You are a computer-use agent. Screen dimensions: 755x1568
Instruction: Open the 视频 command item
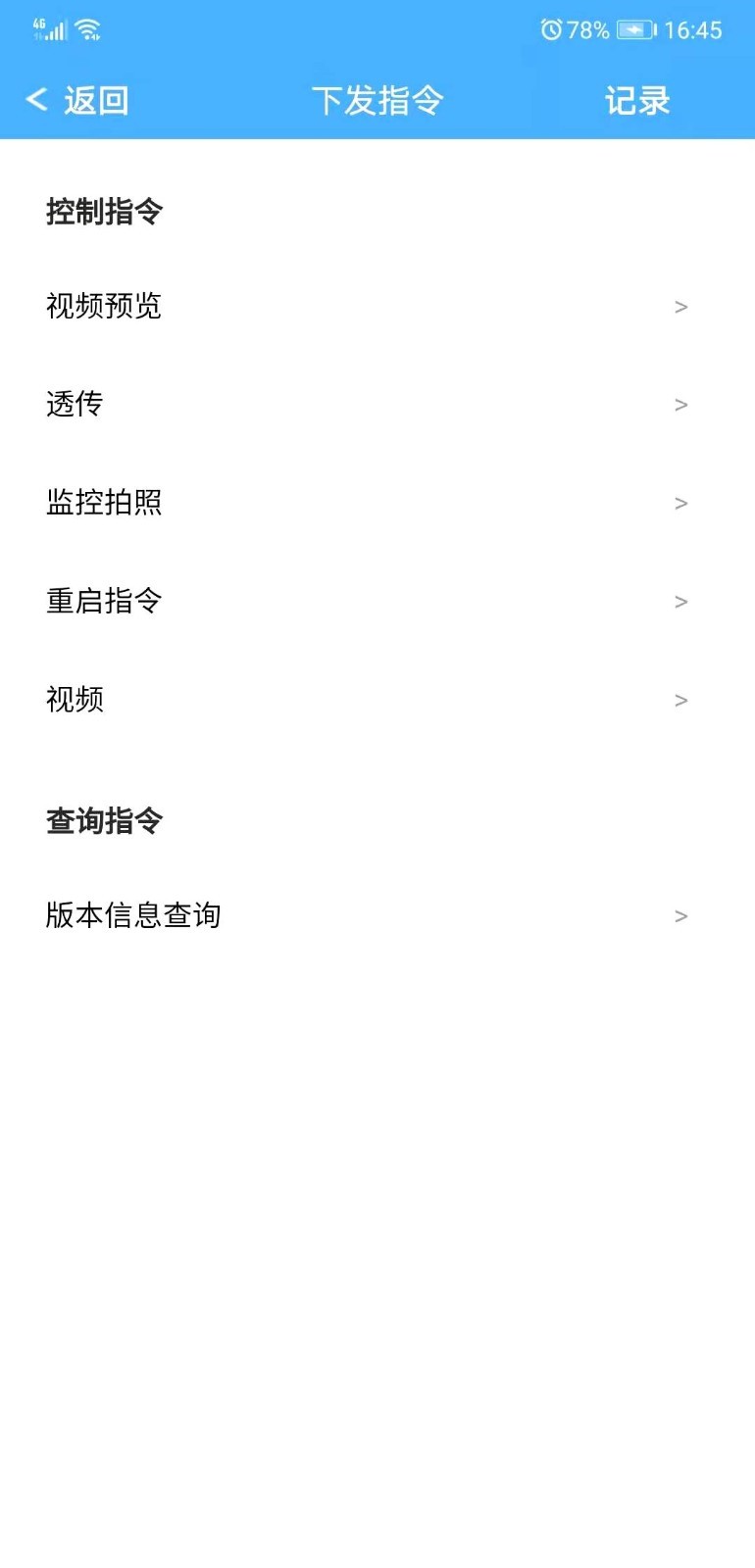coord(74,698)
